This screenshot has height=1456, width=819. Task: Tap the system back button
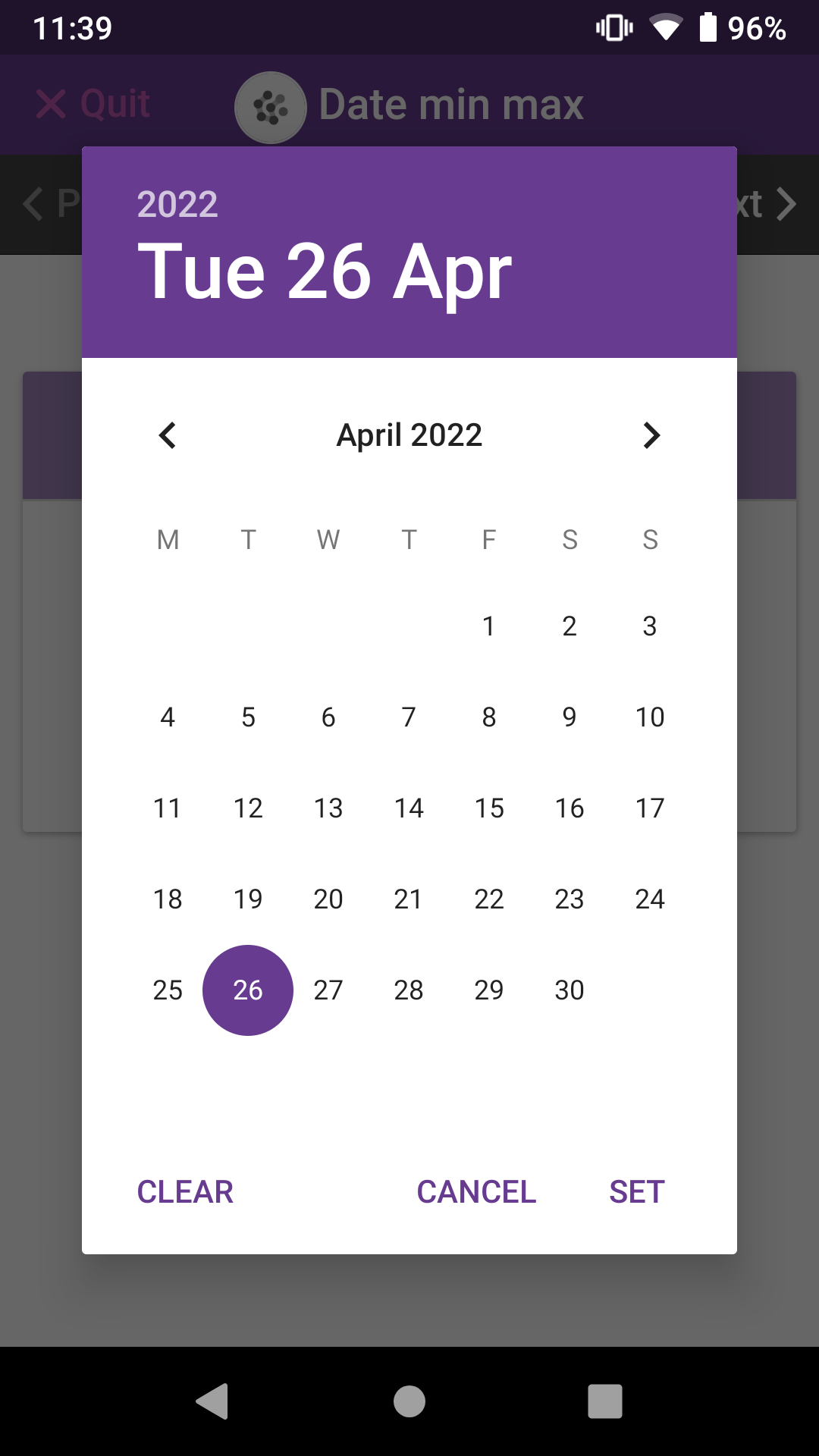[212, 1401]
